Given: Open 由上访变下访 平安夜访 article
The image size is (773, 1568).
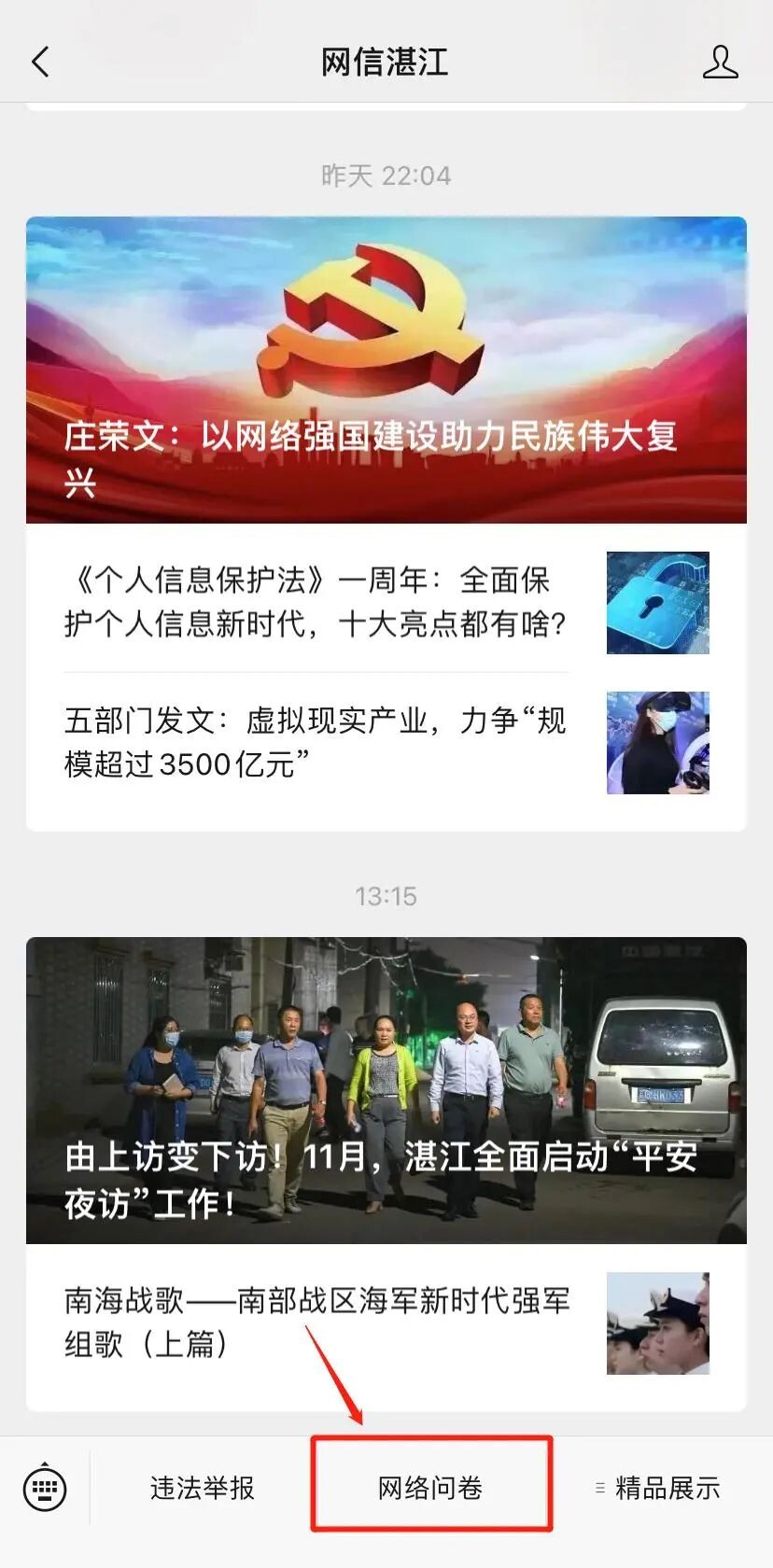Looking at the screenshot, I should tap(386, 1089).
